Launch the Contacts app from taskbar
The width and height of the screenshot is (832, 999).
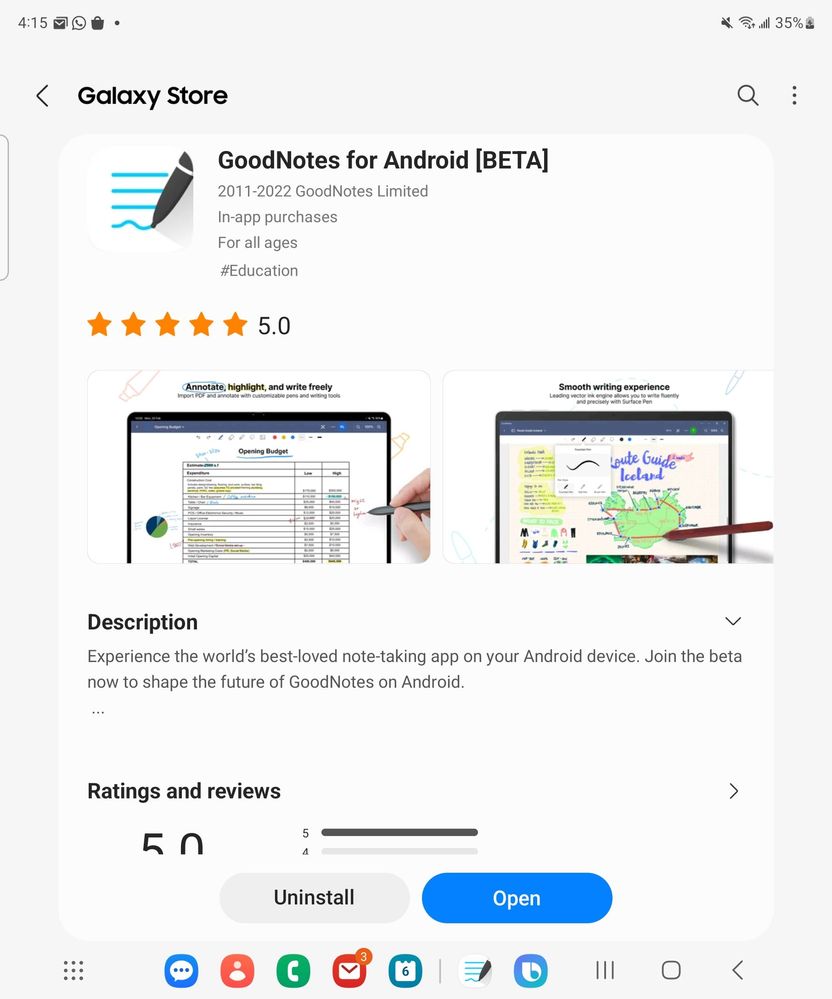pos(237,970)
